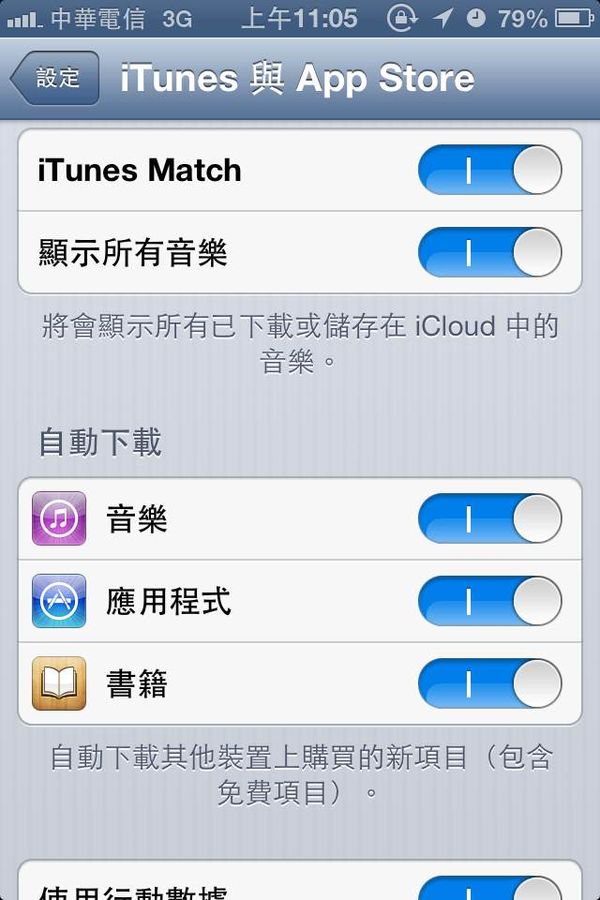Switch off 應用程式 automatic downloads
Image resolution: width=600 pixels, height=900 pixels.
[x=489, y=601]
